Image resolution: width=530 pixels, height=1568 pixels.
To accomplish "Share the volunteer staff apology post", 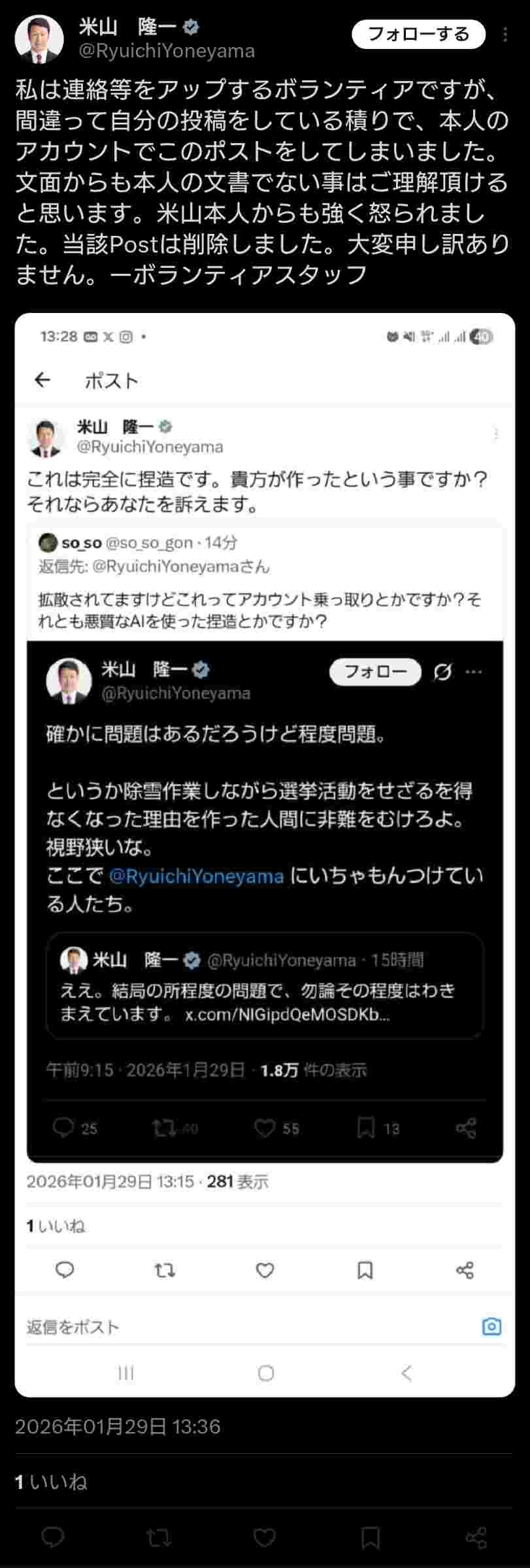I will pos(476,1538).
